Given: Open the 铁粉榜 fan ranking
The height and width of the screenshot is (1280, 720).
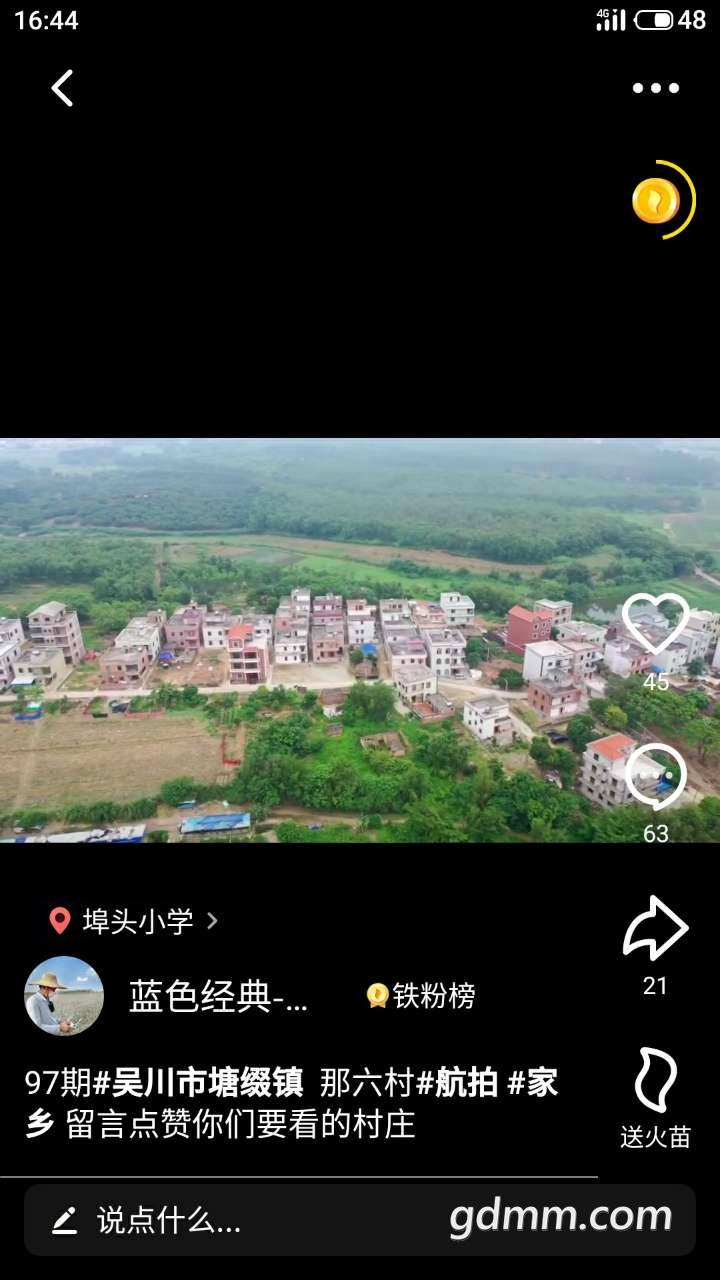Looking at the screenshot, I should (421, 996).
